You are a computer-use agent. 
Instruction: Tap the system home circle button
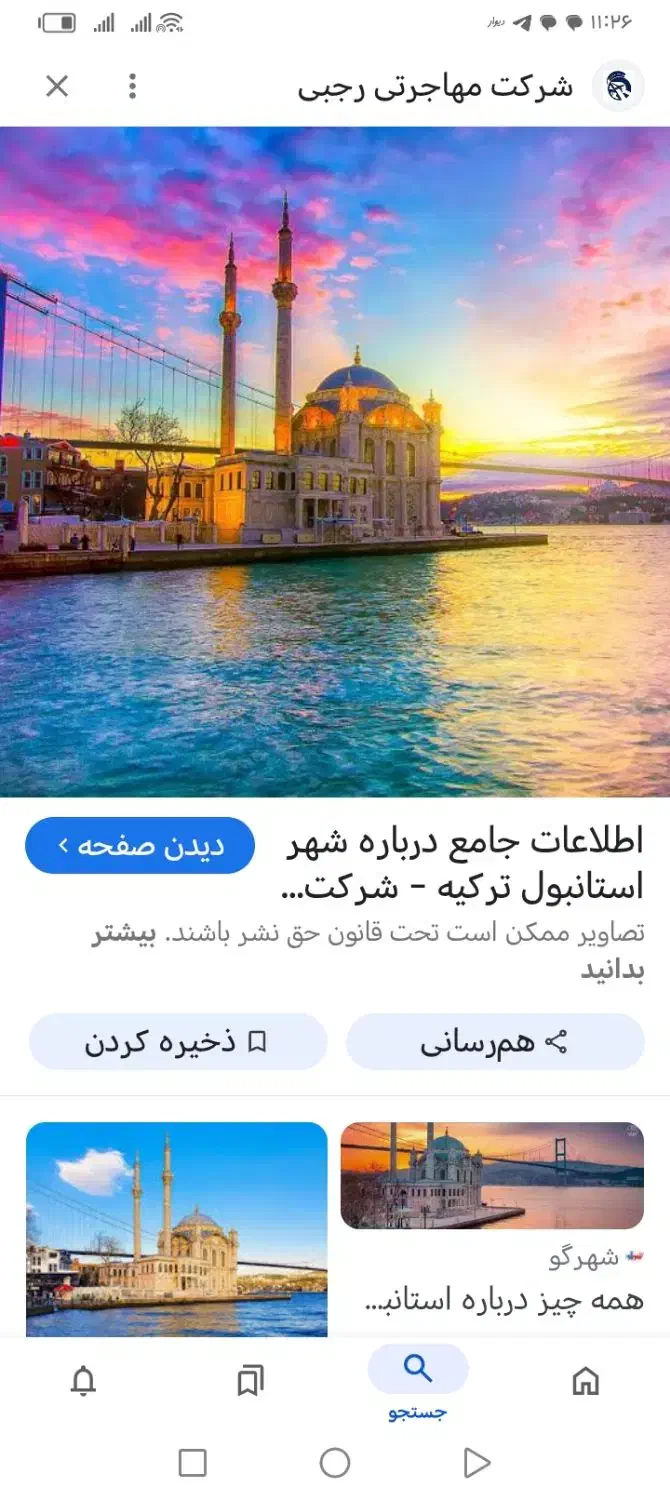[335, 1463]
